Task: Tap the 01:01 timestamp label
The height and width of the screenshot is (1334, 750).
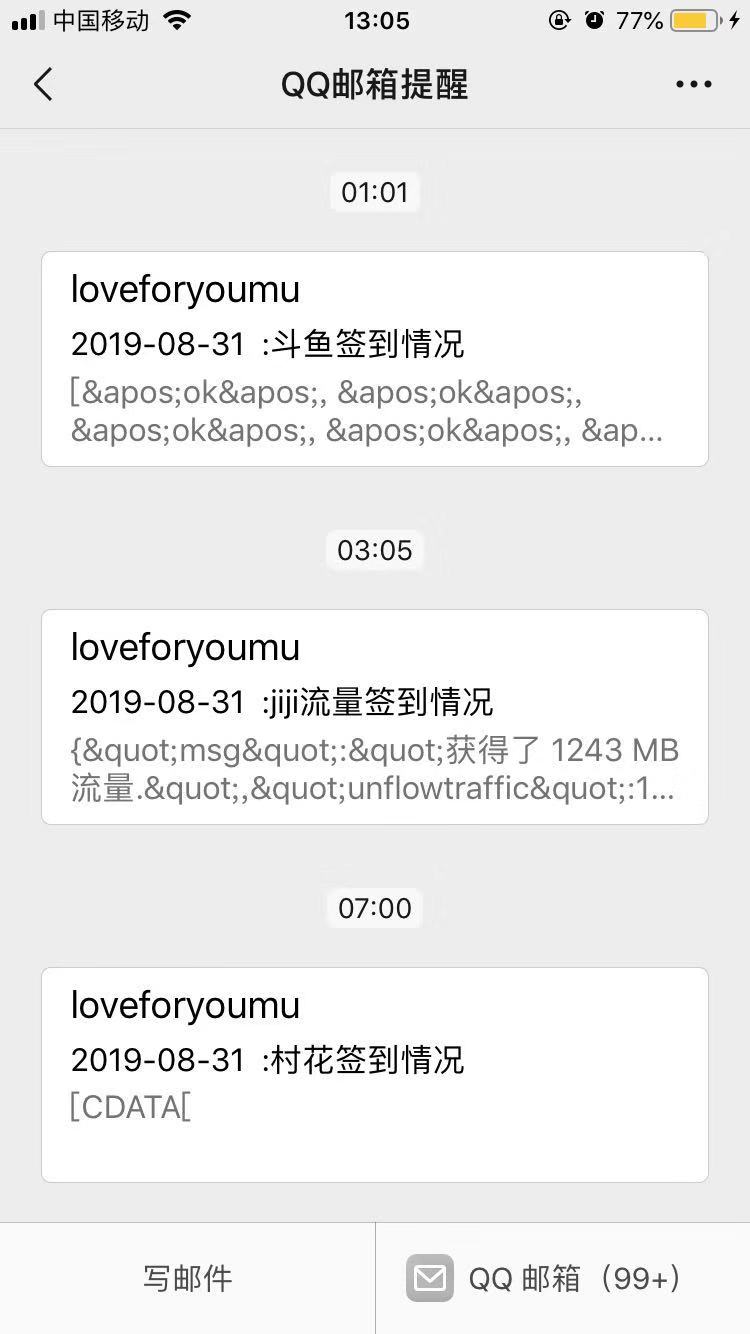Action: 374,192
